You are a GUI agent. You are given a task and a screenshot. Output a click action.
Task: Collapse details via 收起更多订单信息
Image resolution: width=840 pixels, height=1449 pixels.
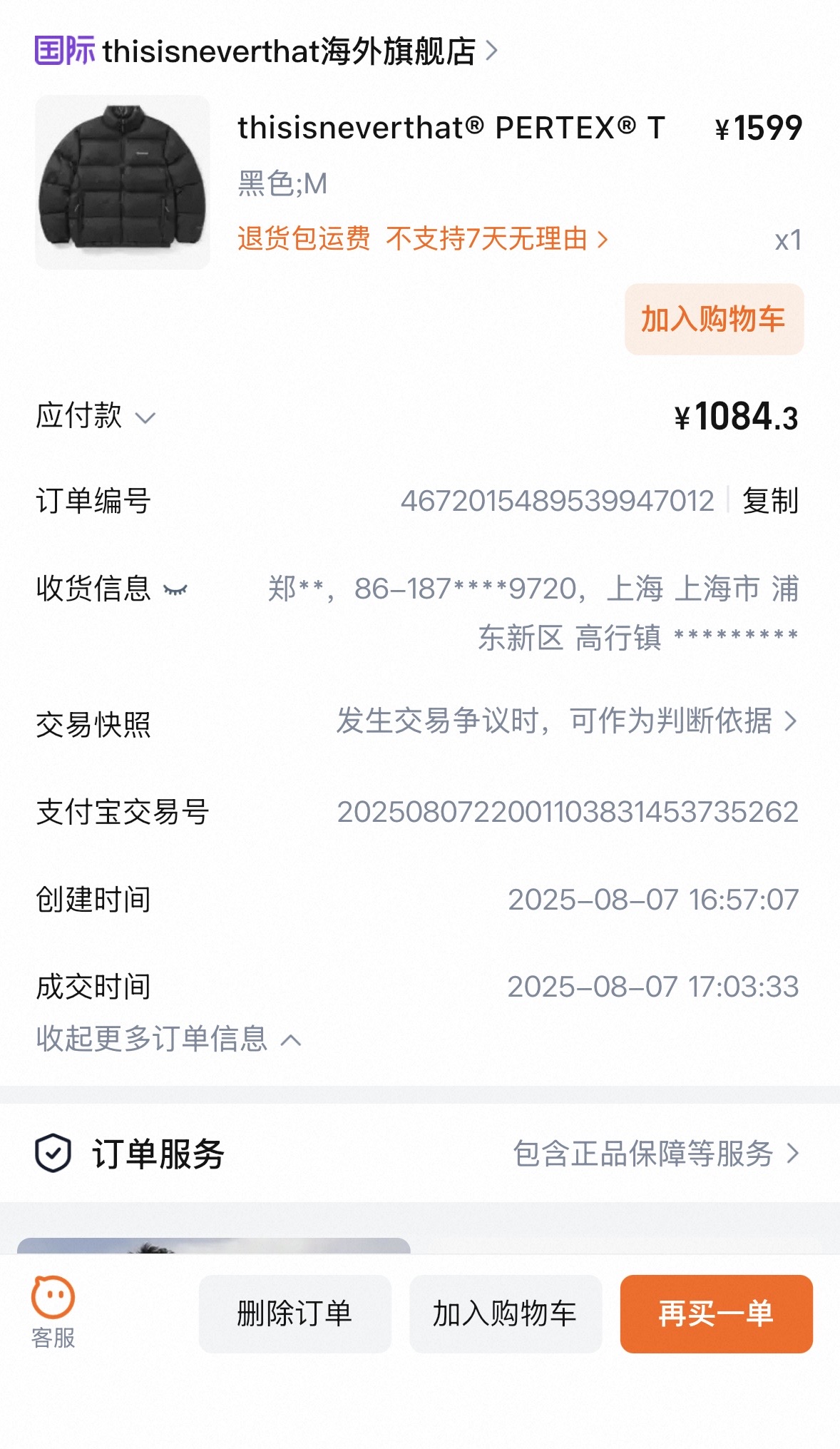(169, 1039)
